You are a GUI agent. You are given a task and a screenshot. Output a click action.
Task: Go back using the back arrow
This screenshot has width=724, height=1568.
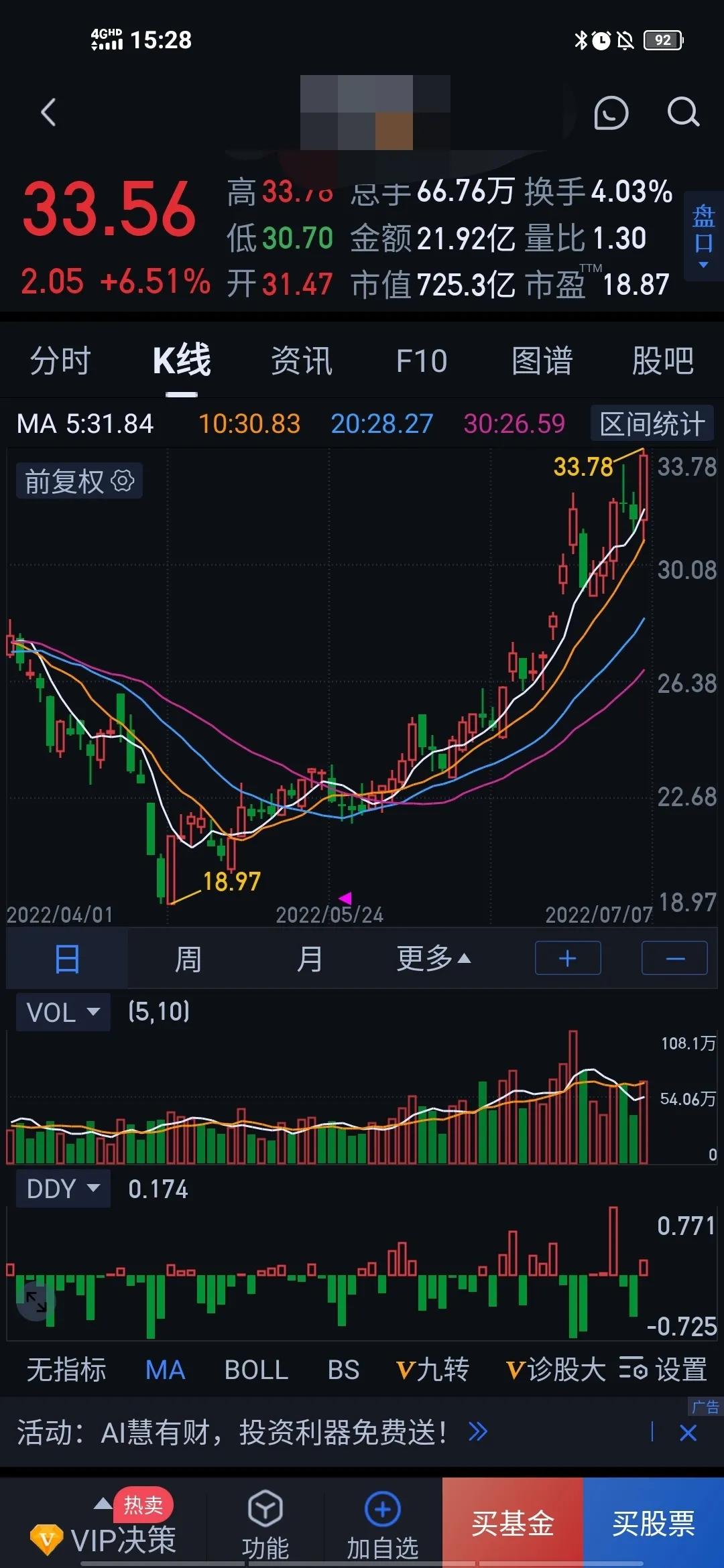(x=47, y=113)
